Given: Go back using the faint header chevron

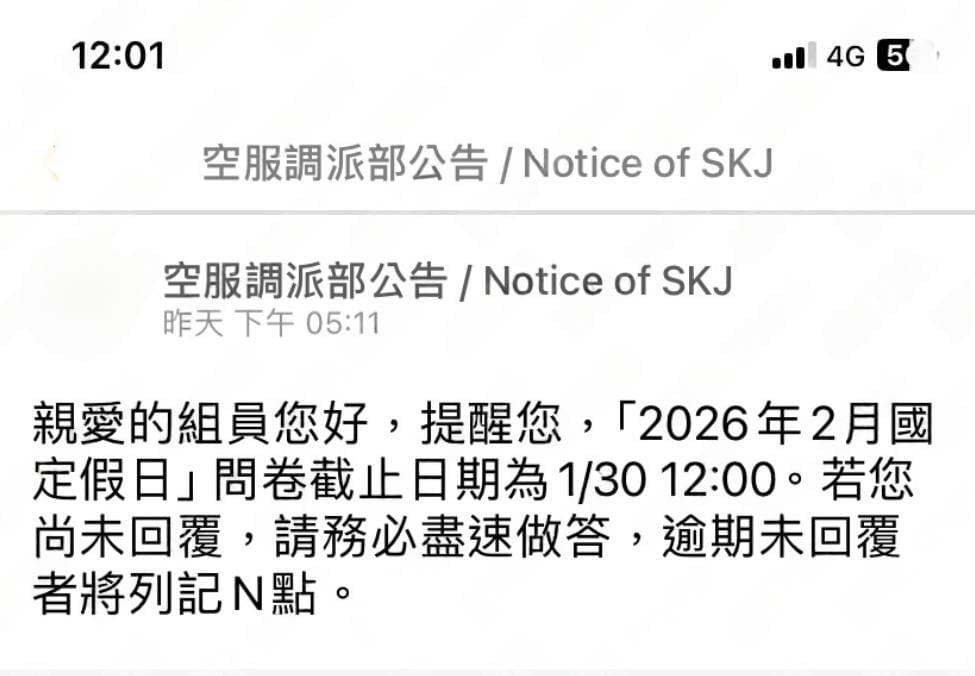Looking at the screenshot, I should (x=52, y=162).
